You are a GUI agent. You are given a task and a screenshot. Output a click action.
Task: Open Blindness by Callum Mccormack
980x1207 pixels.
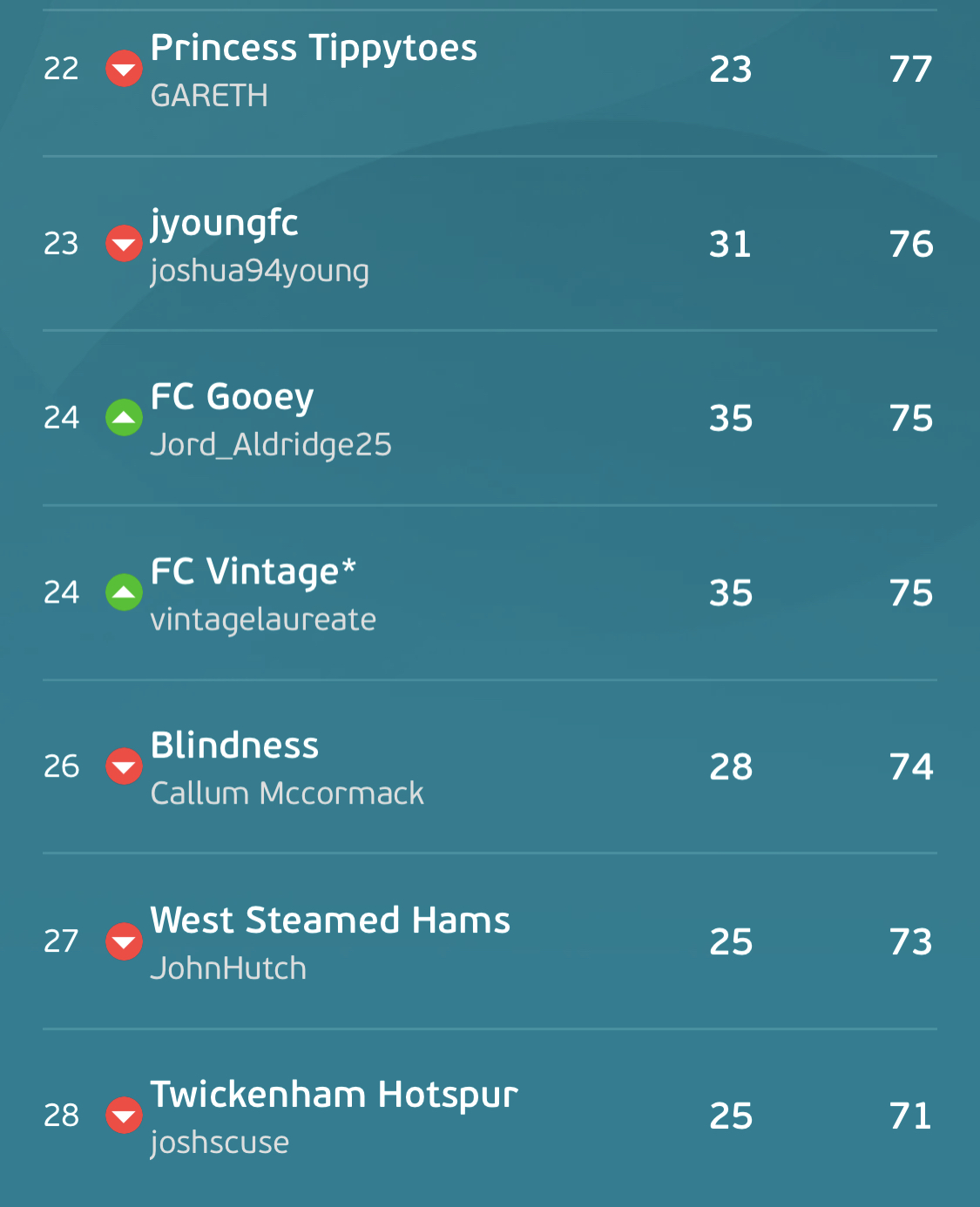tap(490, 766)
